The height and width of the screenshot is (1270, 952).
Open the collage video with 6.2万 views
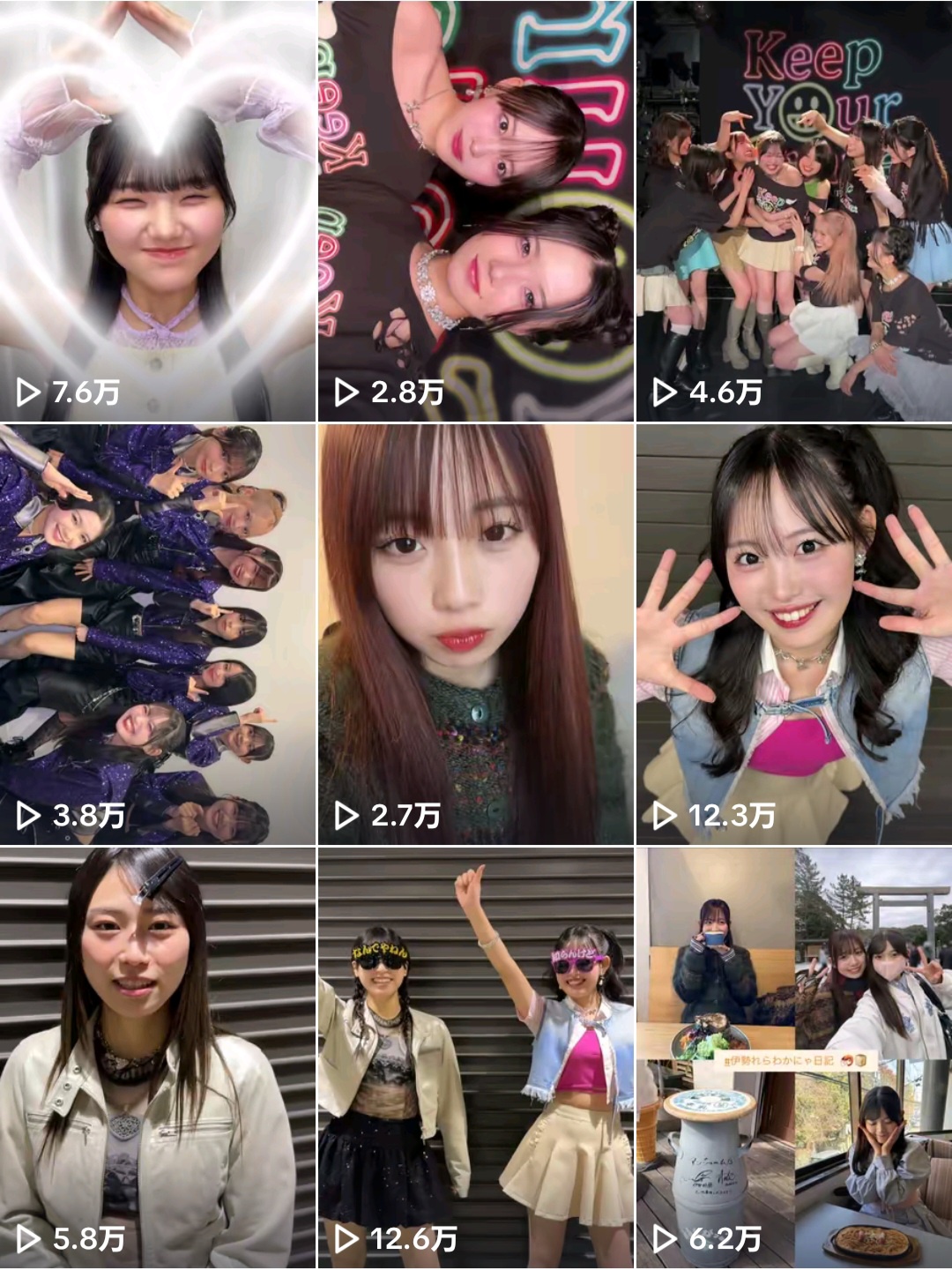[793, 1058]
